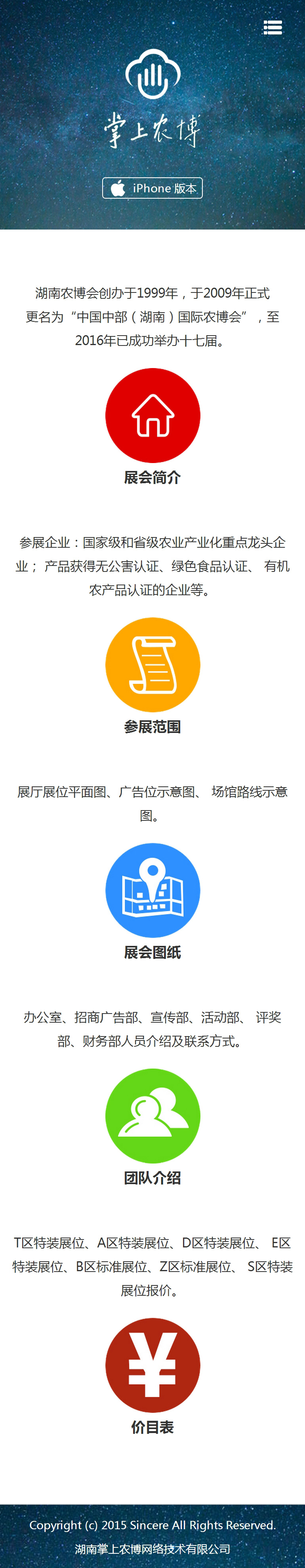Open the 价目表 yen icon

tap(152, 1365)
